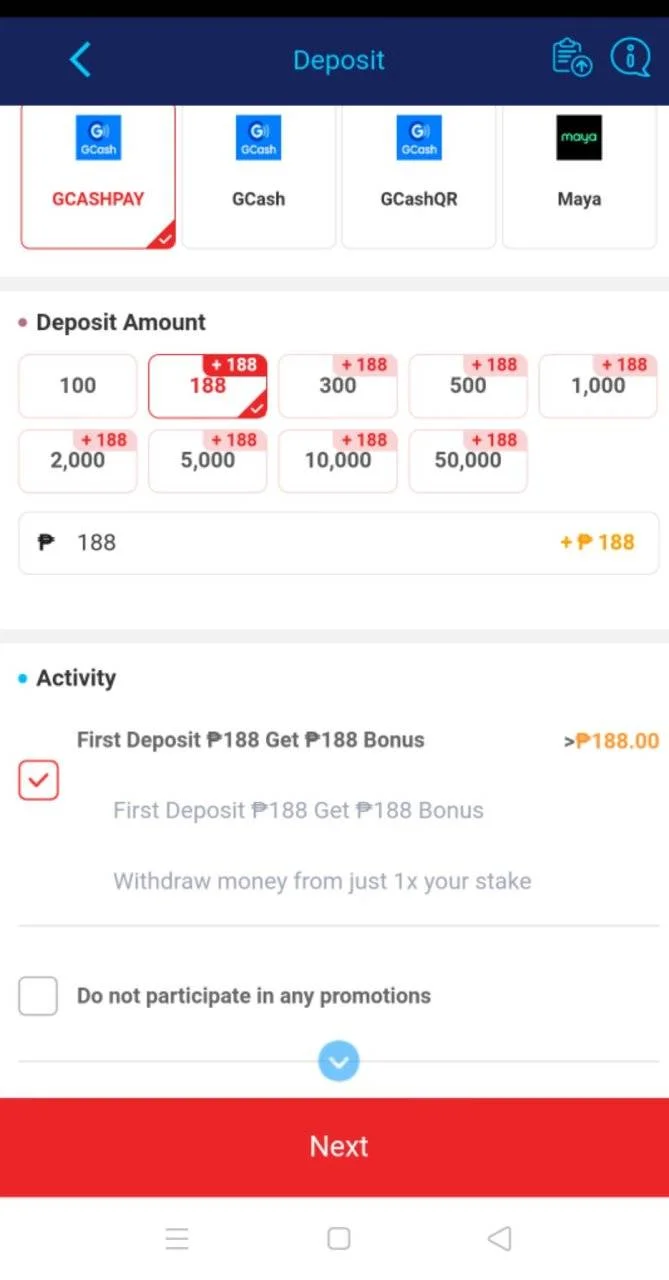Image resolution: width=669 pixels, height=1280 pixels.
Task: Go back using the header arrow
Action: (80, 60)
